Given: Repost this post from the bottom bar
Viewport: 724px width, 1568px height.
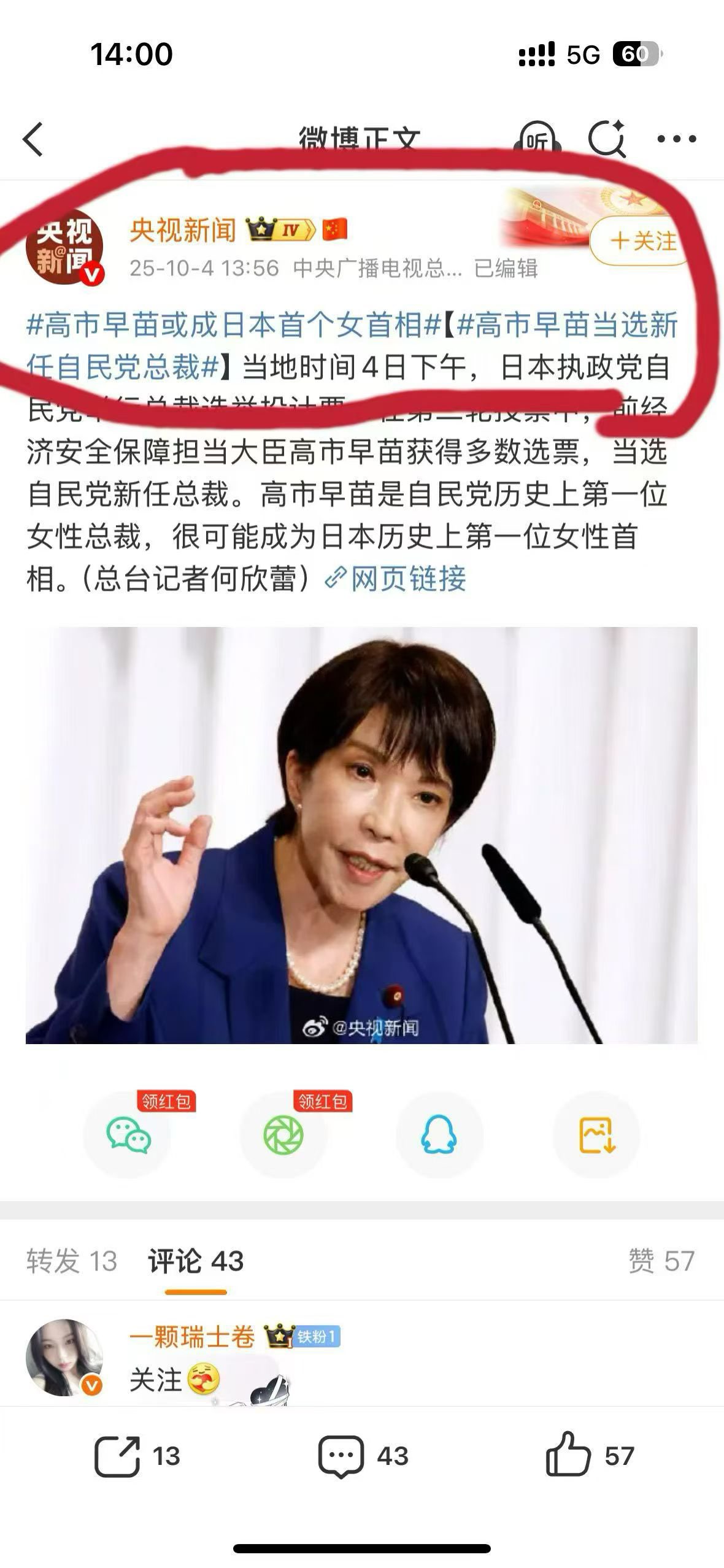Looking at the screenshot, I should (136, 1456).
